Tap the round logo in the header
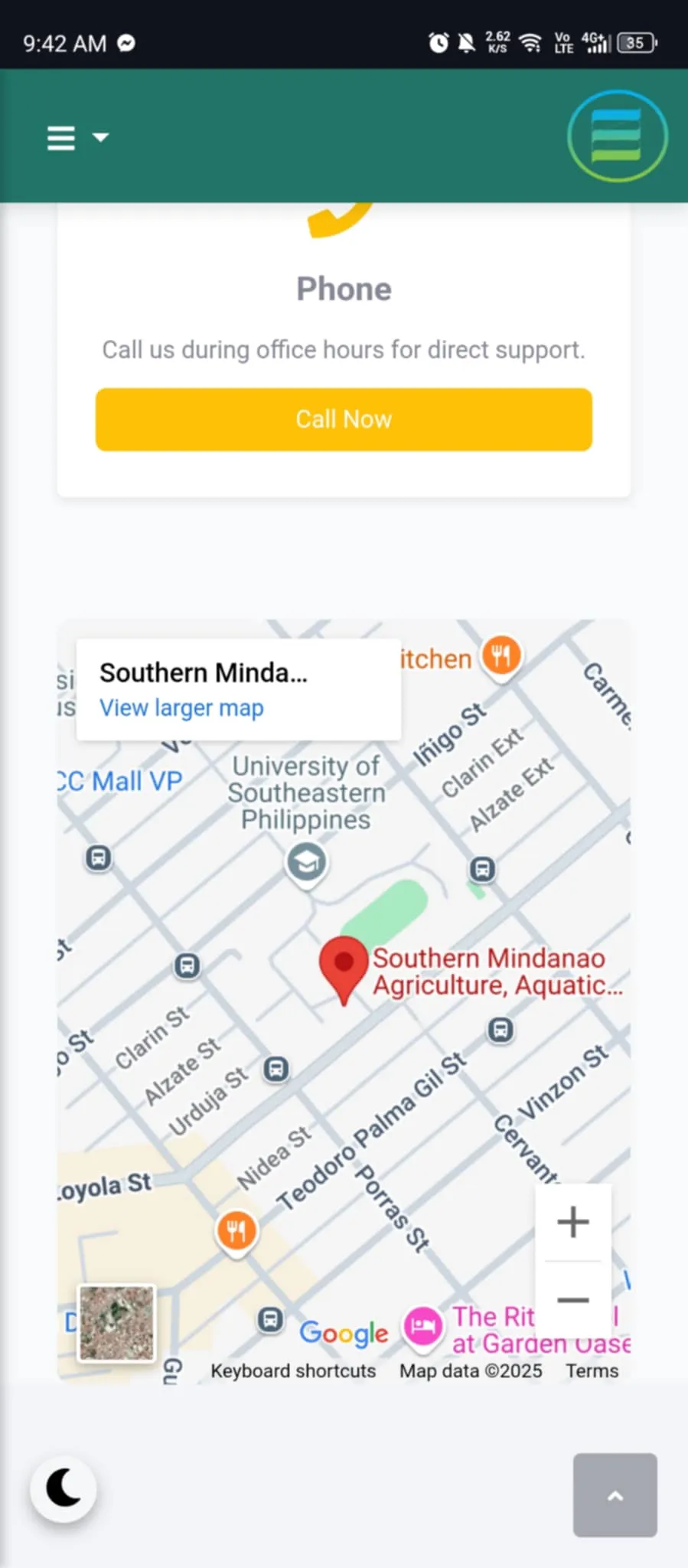 617,136
